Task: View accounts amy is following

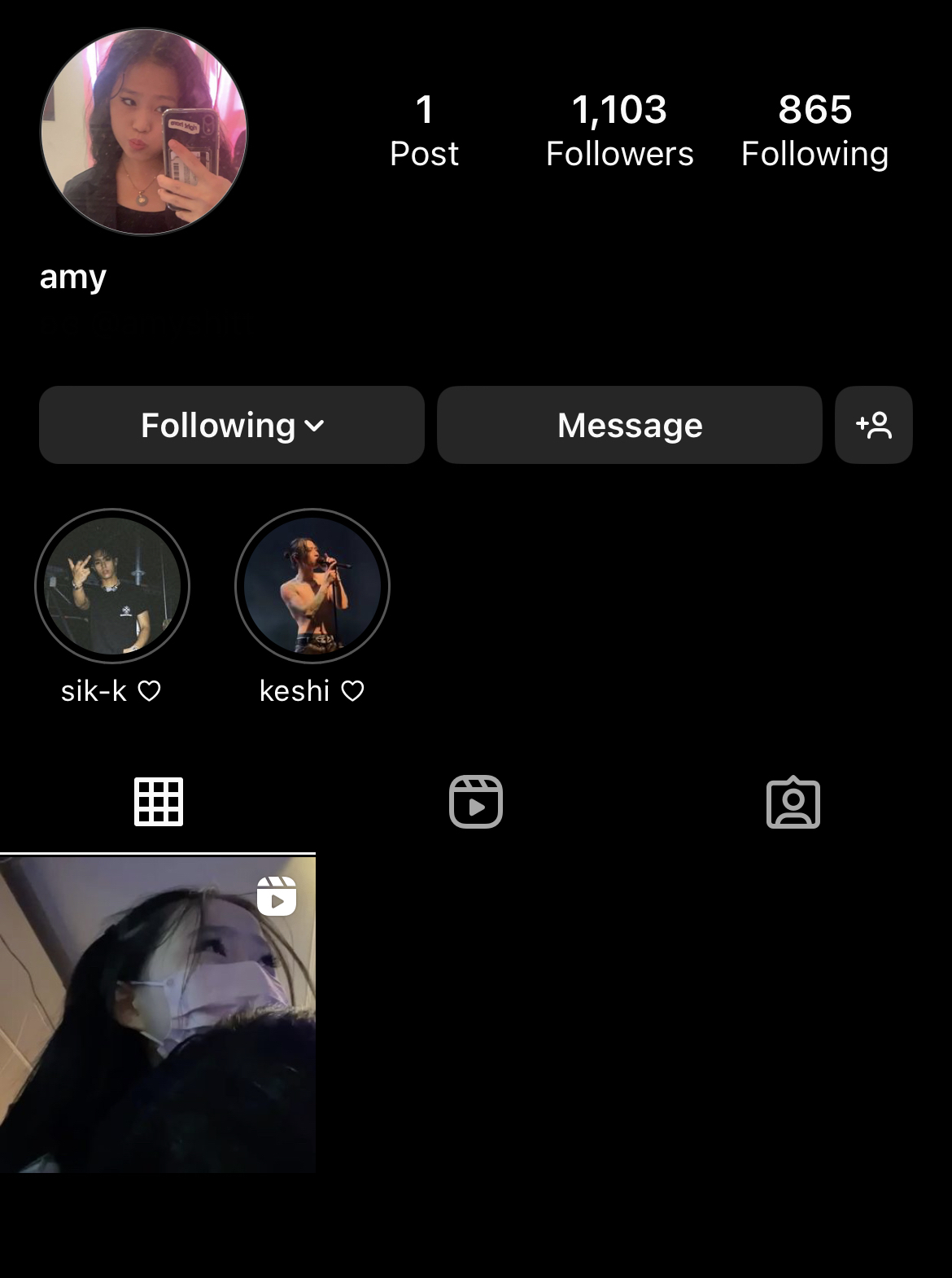Action: (x=814, y=130)
